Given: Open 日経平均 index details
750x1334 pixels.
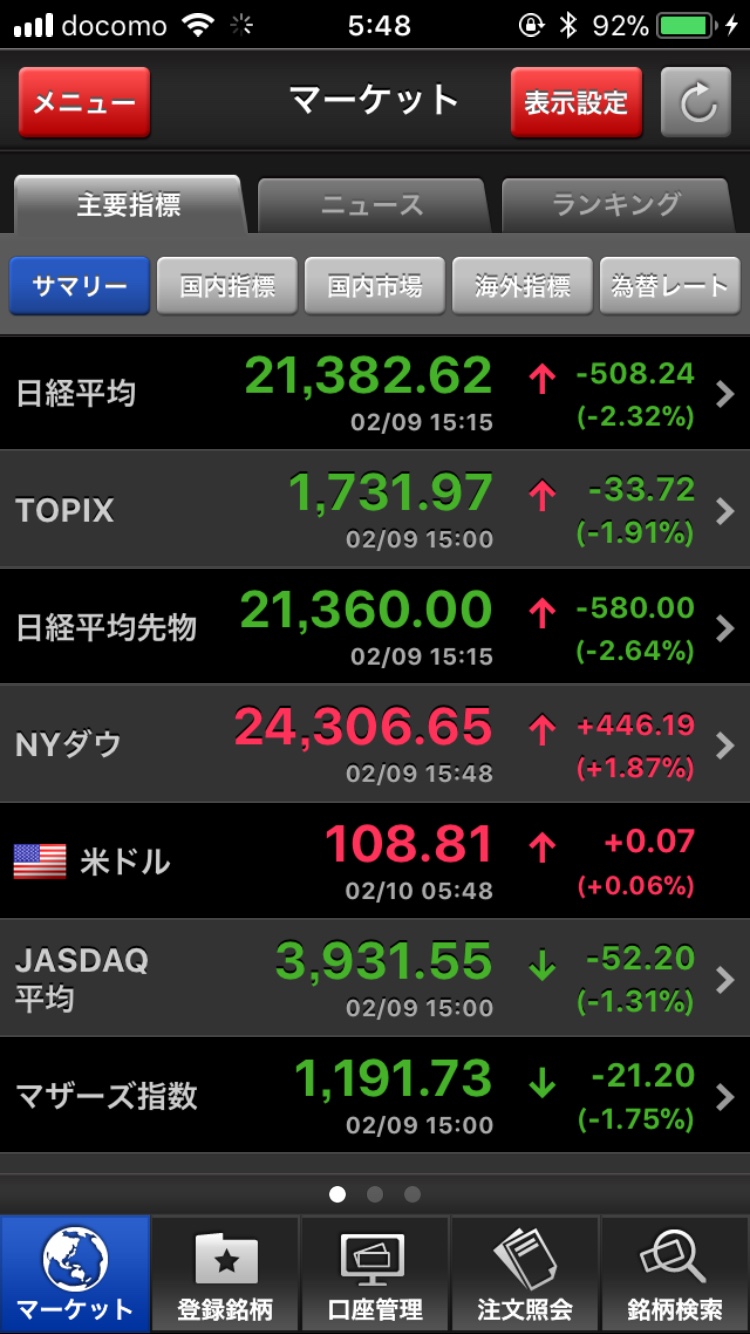Looking at the screenshot, I should pyautogui.click(x=375, y=393).
